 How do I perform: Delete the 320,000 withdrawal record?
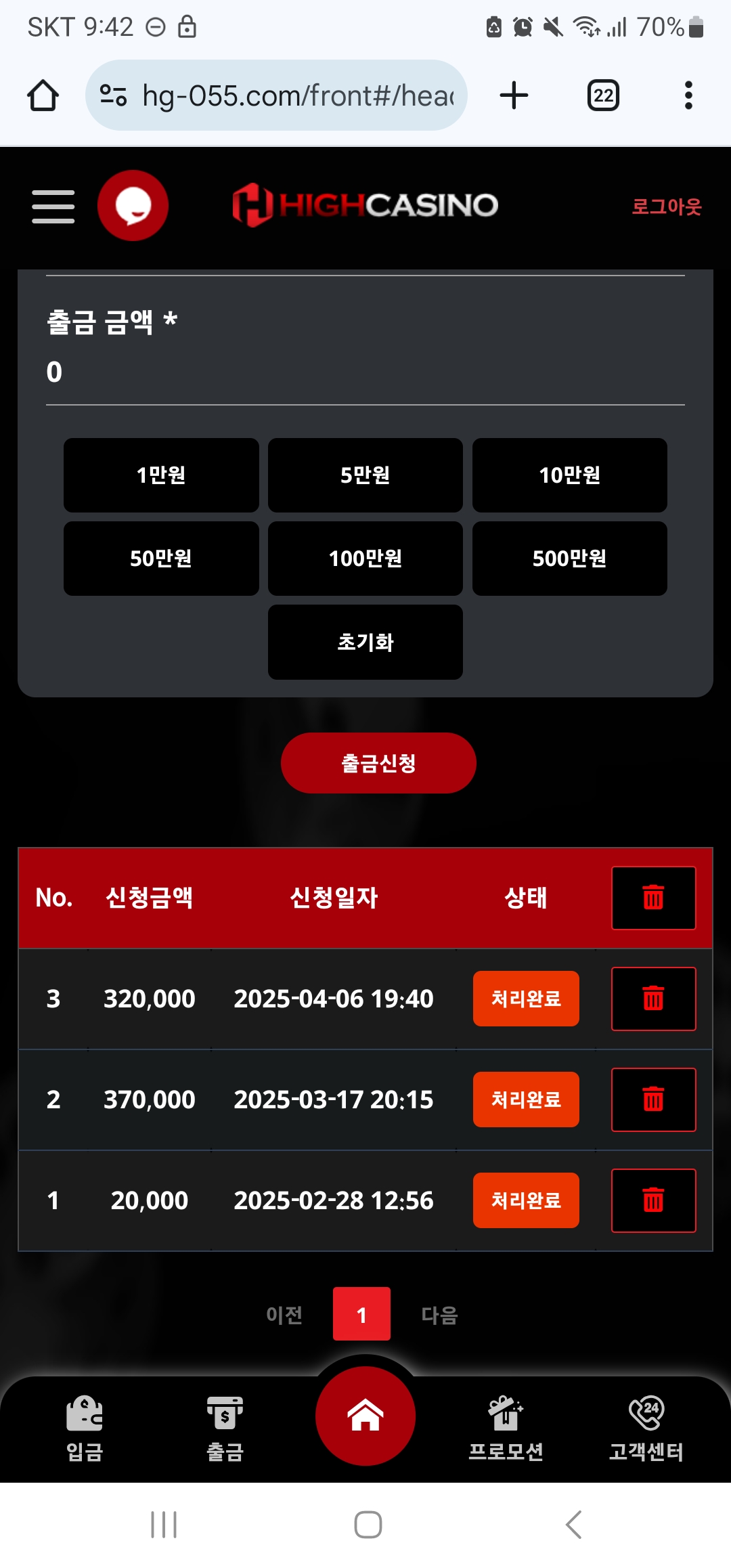[654, 999]
